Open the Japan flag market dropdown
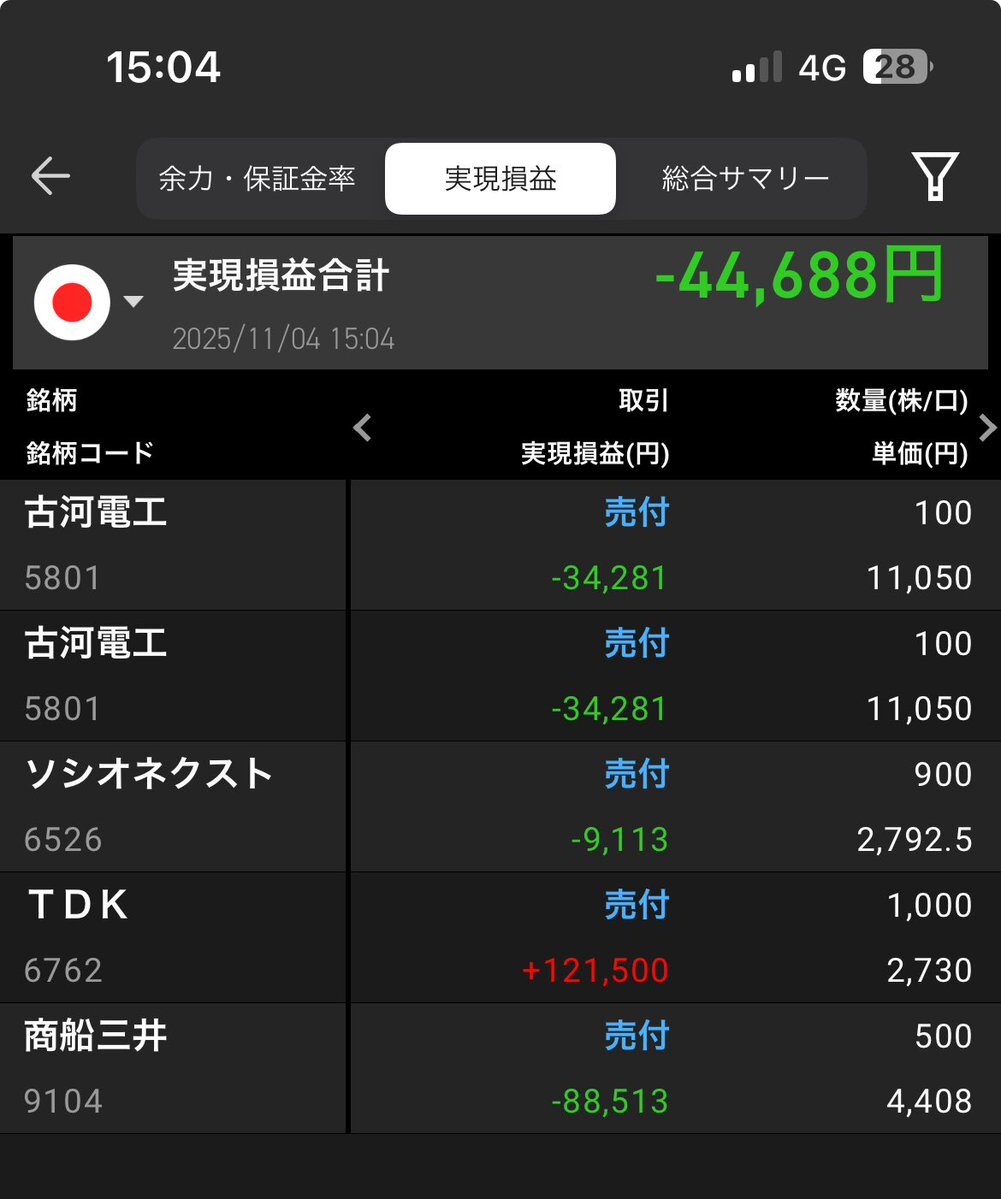 [88, 302]
